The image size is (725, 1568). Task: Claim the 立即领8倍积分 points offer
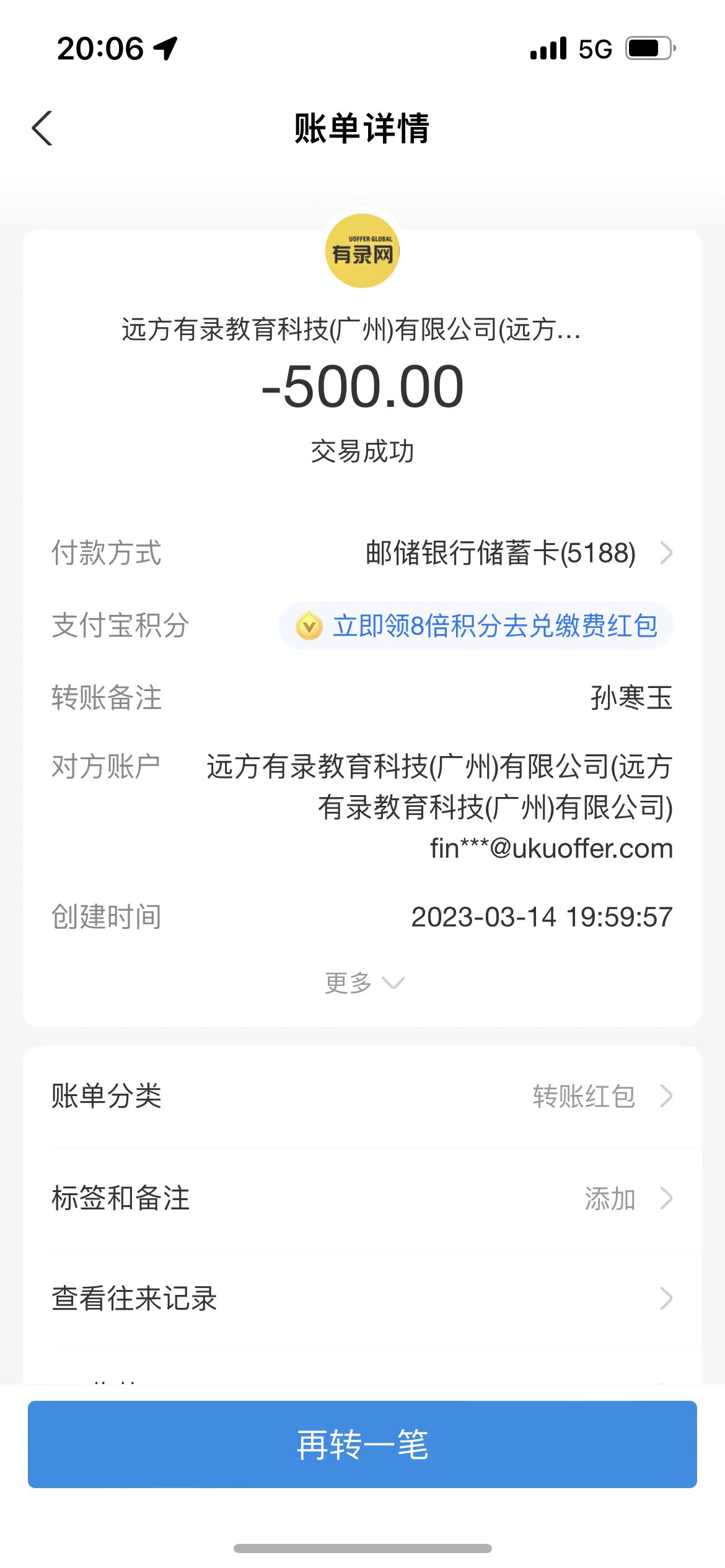click(476, 626)
